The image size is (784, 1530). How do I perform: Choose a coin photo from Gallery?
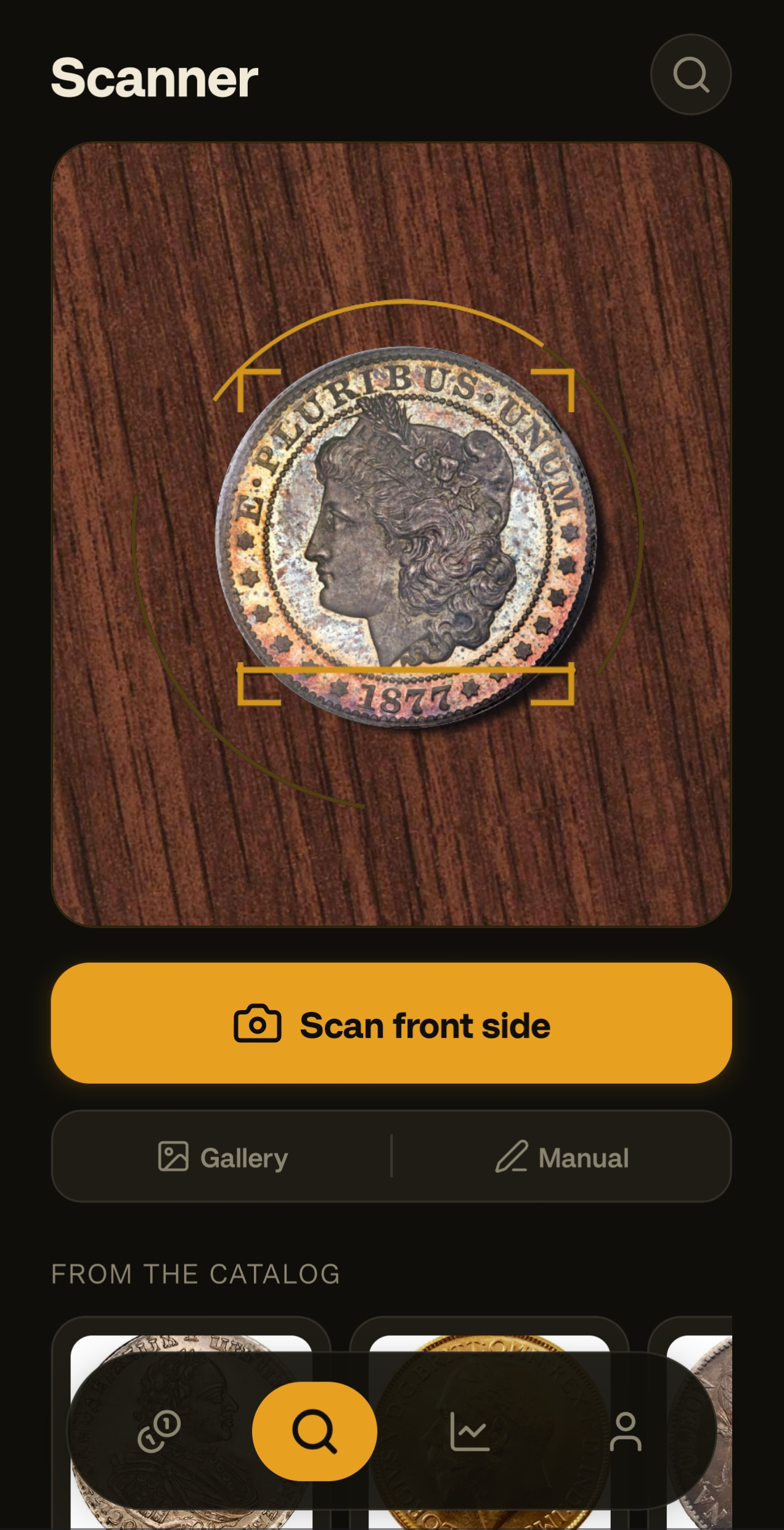click(x=223, y=1157)
